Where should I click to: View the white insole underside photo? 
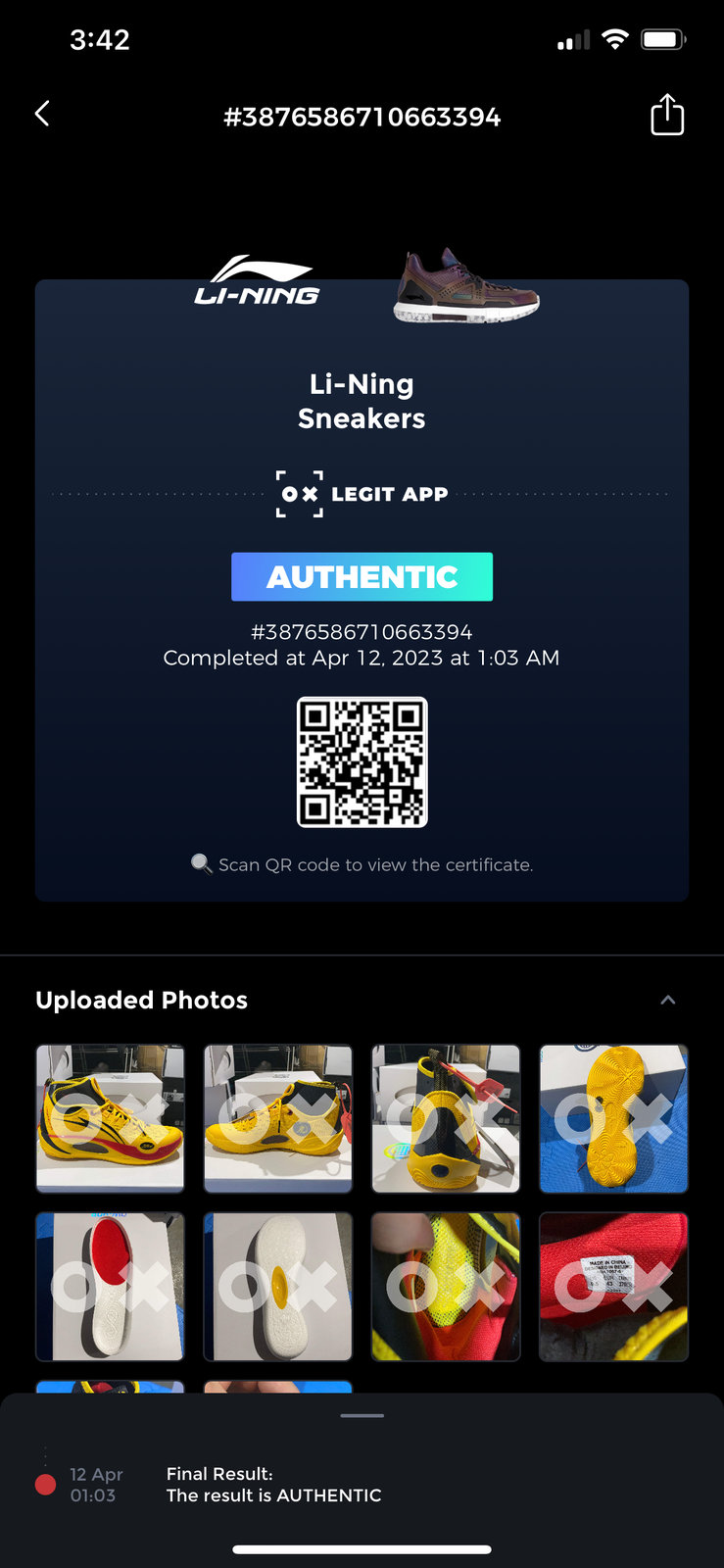(x=277, y=1287)
